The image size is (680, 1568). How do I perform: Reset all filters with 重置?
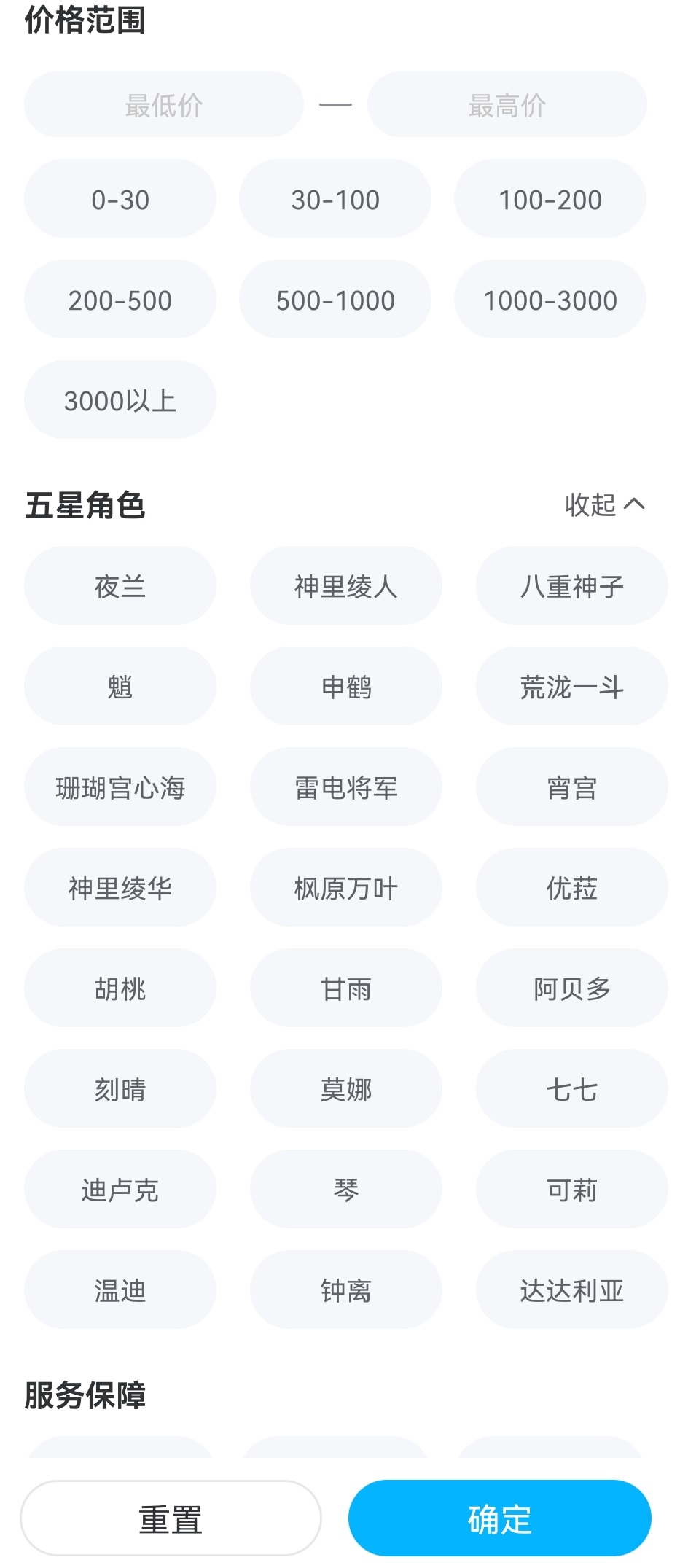pyautogui.click(x=171, y=1518)
